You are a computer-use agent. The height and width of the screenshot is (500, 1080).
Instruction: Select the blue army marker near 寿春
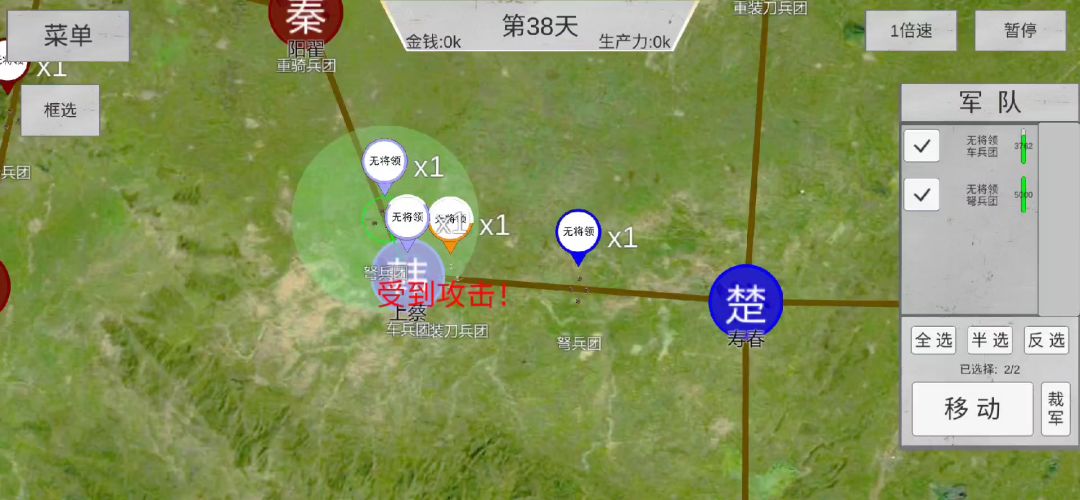coord(577,234)
